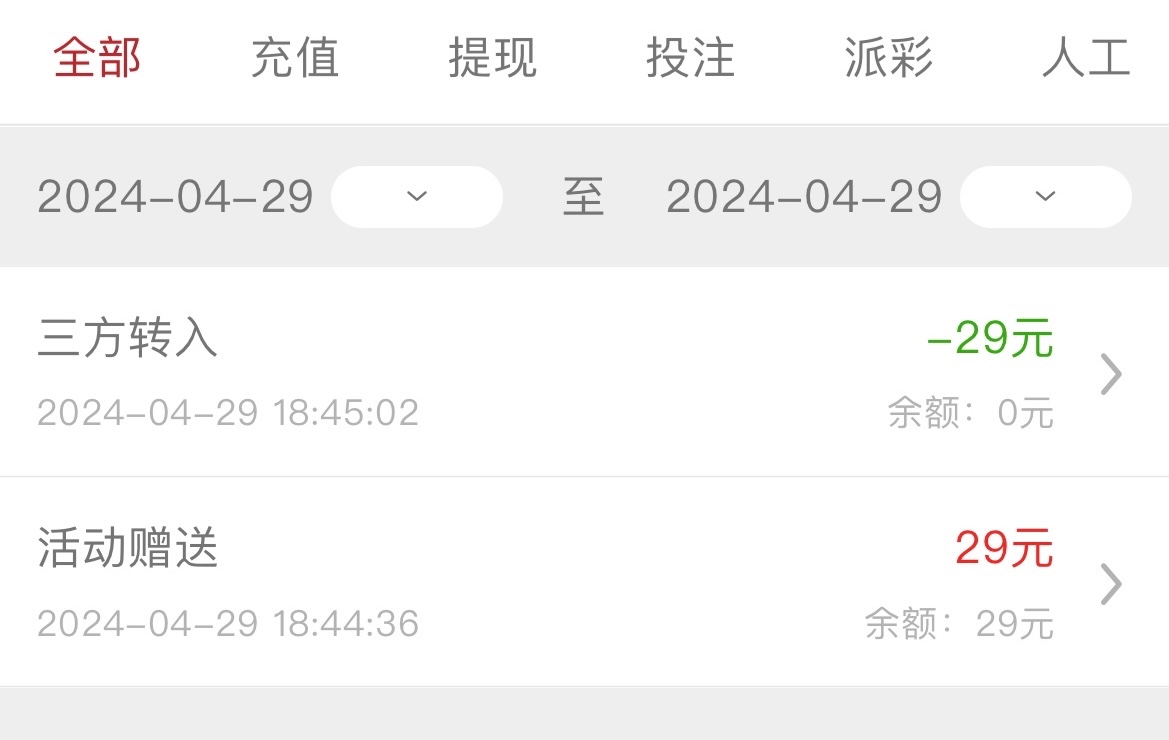1169x740 pixels.
Task: Select the 投注 tab
Action: pyautogui.click(x=690, y=58)
